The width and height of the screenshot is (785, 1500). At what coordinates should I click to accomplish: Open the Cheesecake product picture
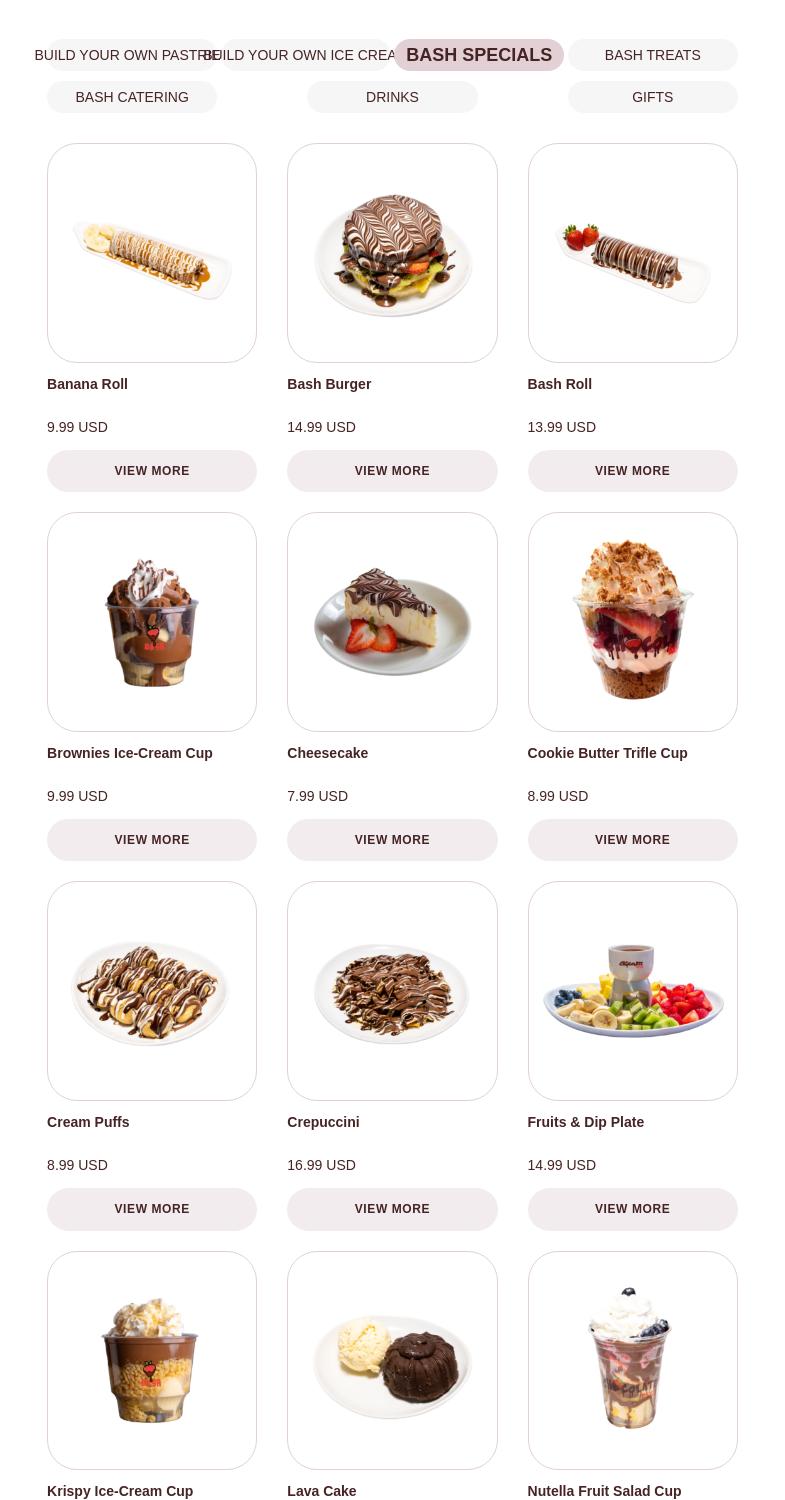coord(392,622)
